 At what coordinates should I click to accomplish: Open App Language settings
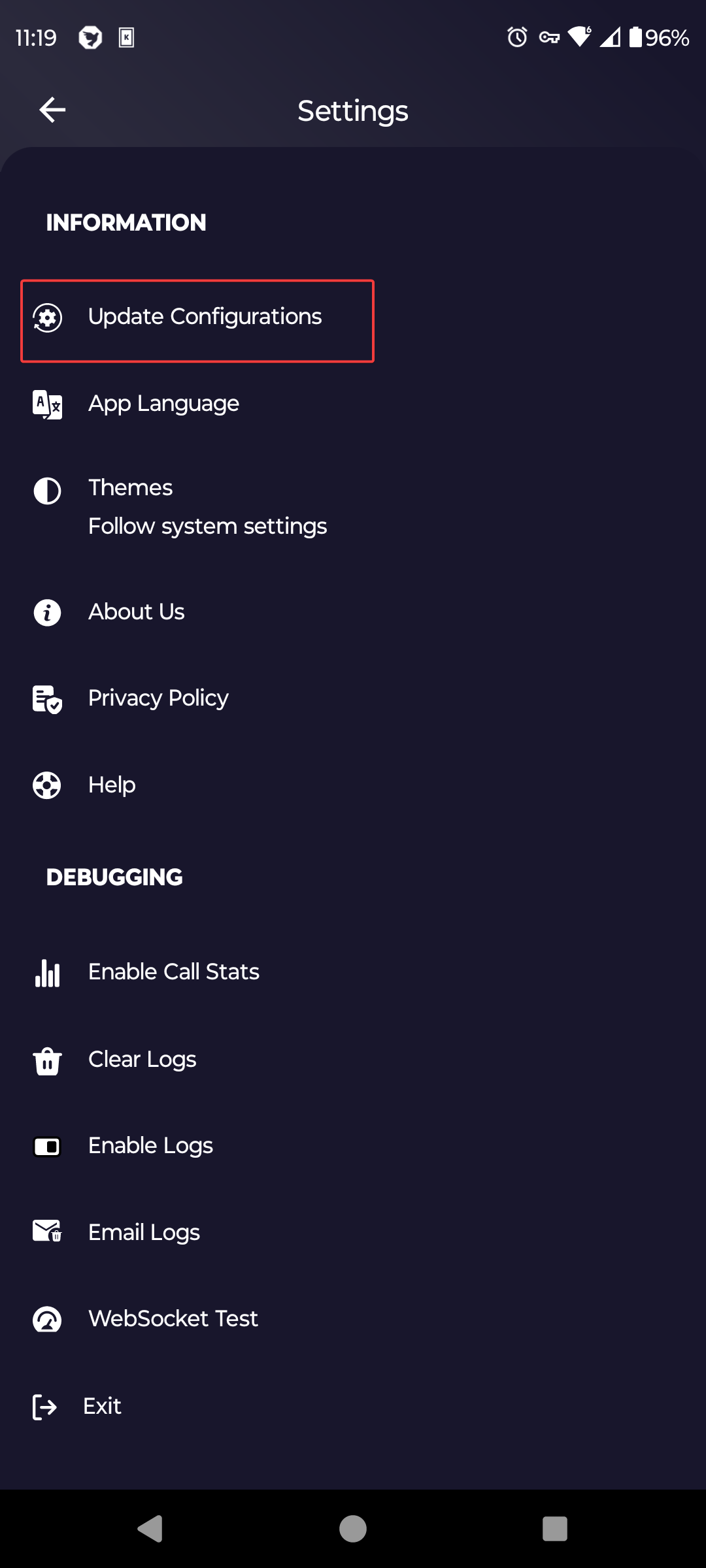pos(163,404)
